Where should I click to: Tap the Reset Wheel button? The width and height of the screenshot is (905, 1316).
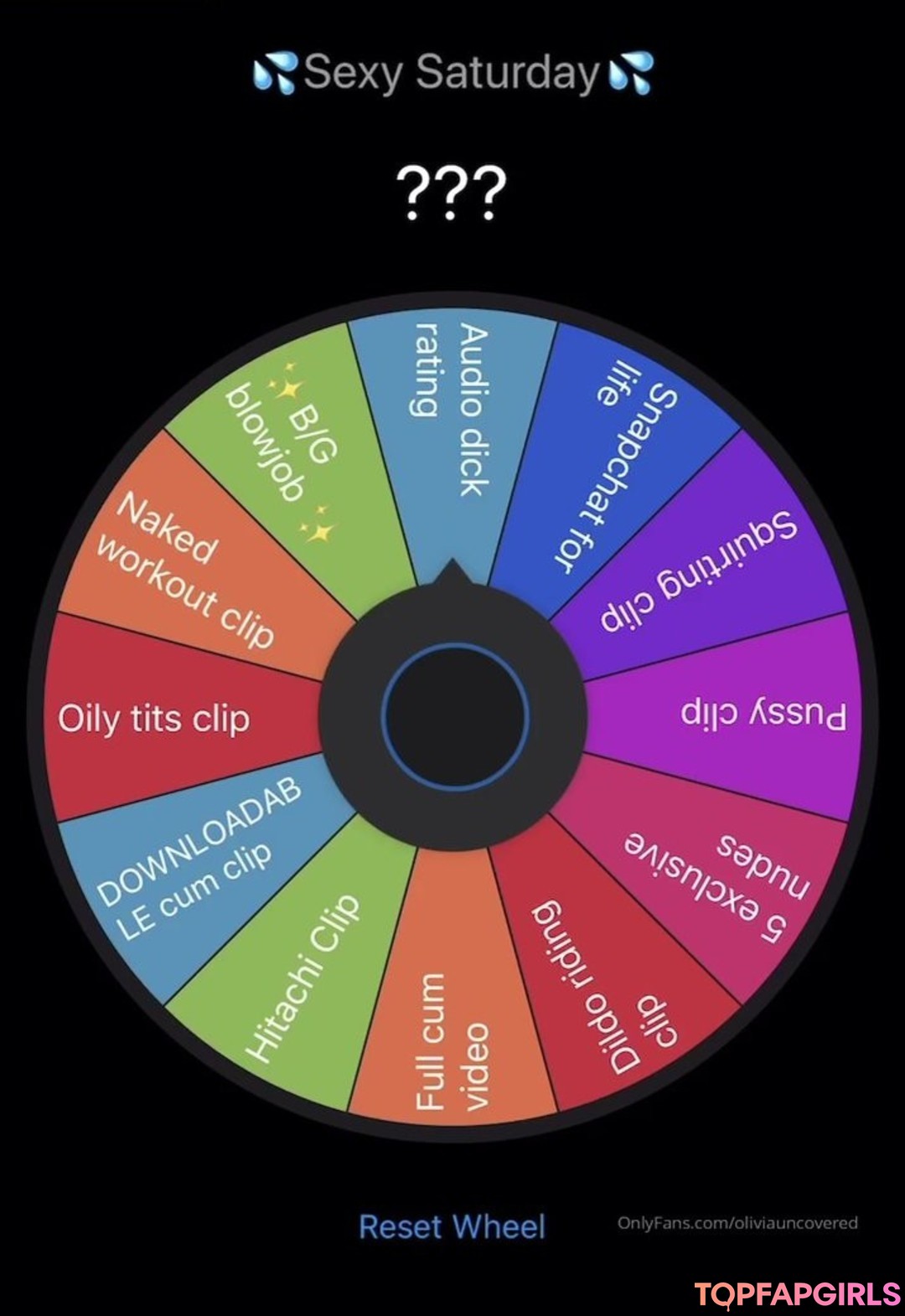tap(452, 1226)
